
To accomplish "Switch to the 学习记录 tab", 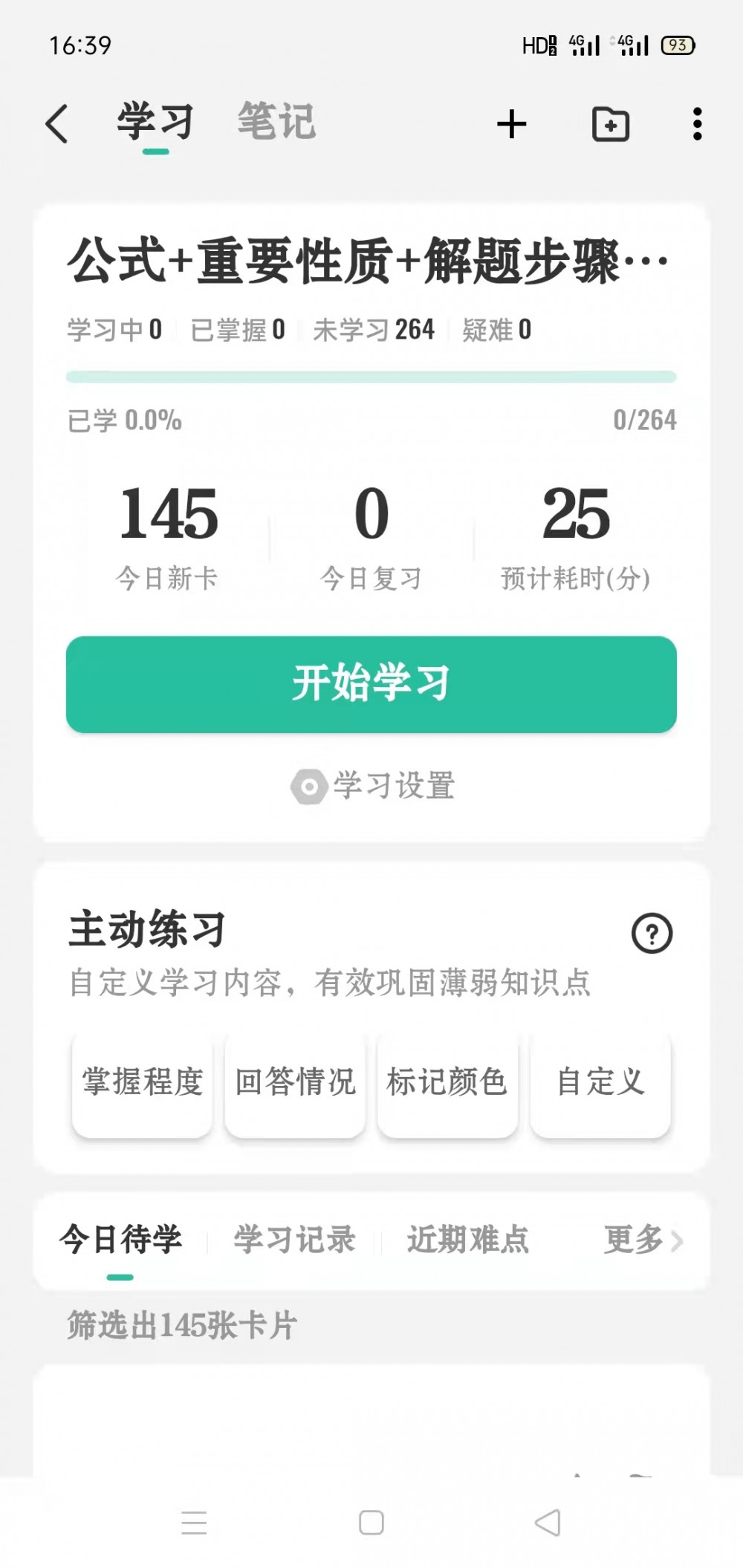I will click(295, 1240).
